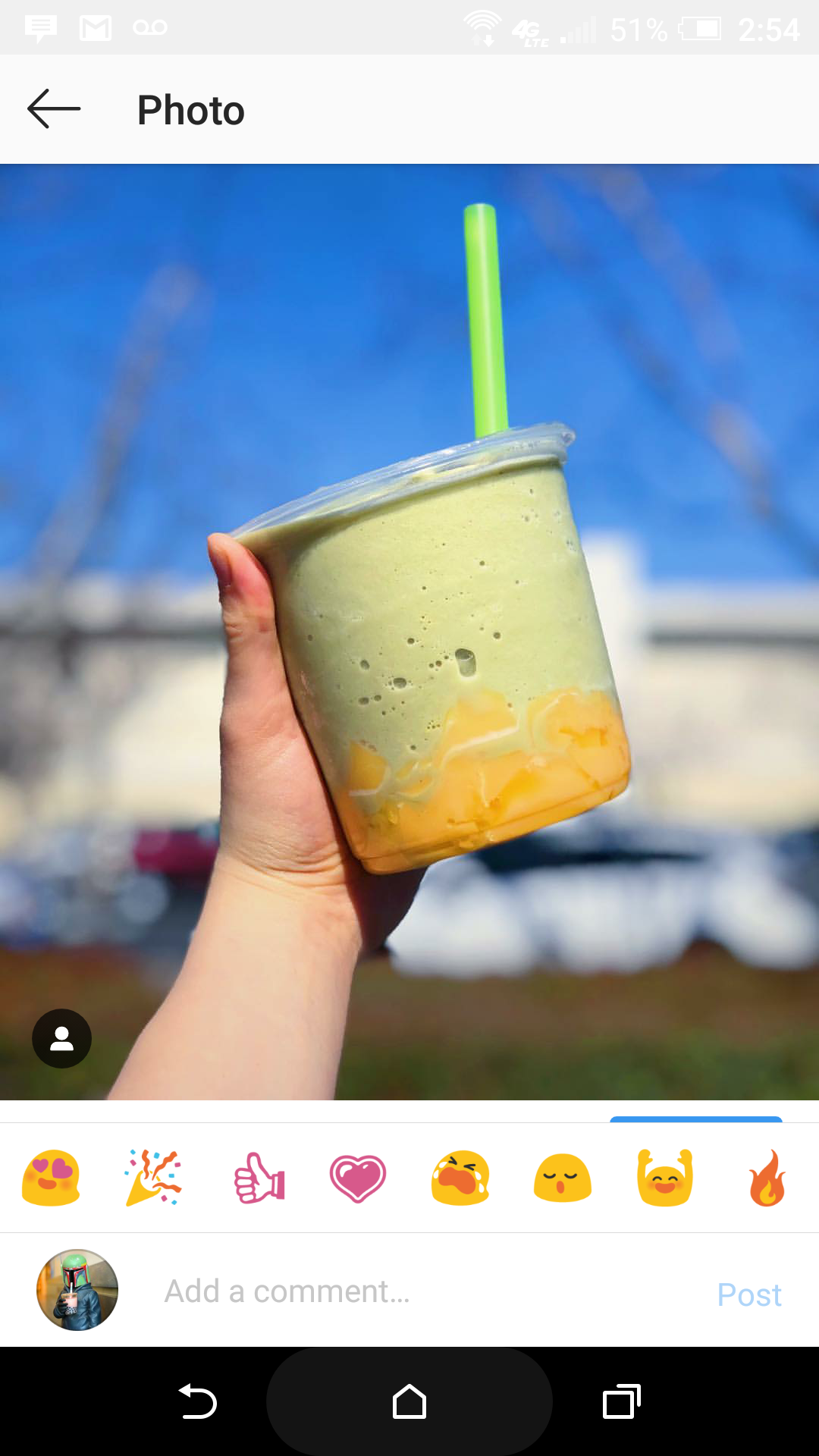Go to the Android home screen
Viewport: 819px width, 1456px height.
tap(409, 1401)
